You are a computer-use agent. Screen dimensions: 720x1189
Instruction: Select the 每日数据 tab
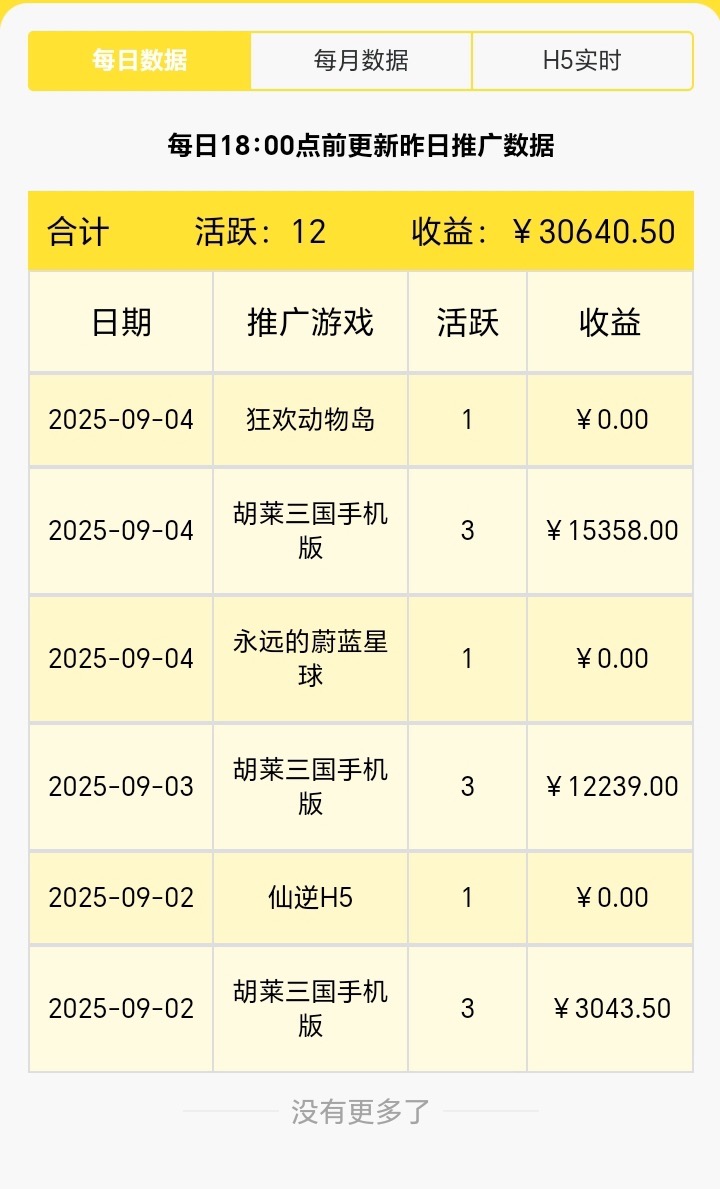pyautogui.click(x=140, y=61)
